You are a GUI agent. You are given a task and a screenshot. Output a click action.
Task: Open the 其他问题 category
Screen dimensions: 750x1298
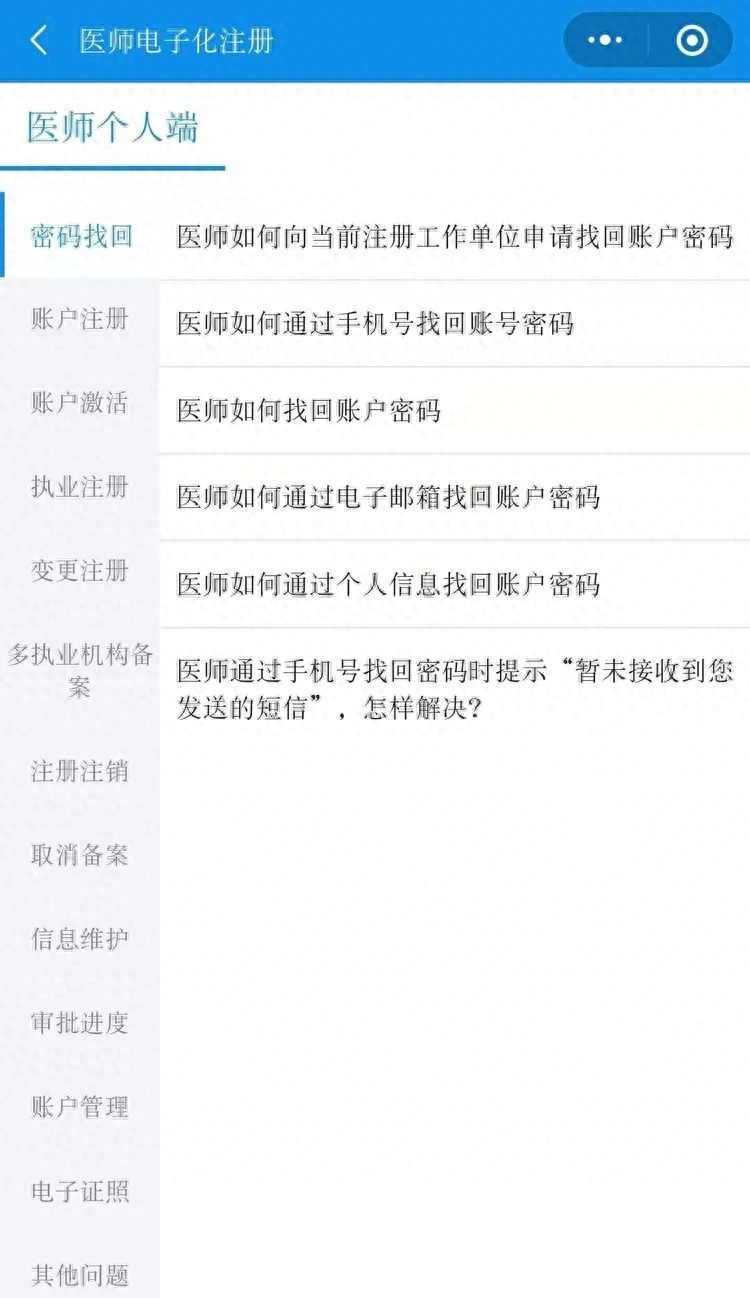(80, 1275)
